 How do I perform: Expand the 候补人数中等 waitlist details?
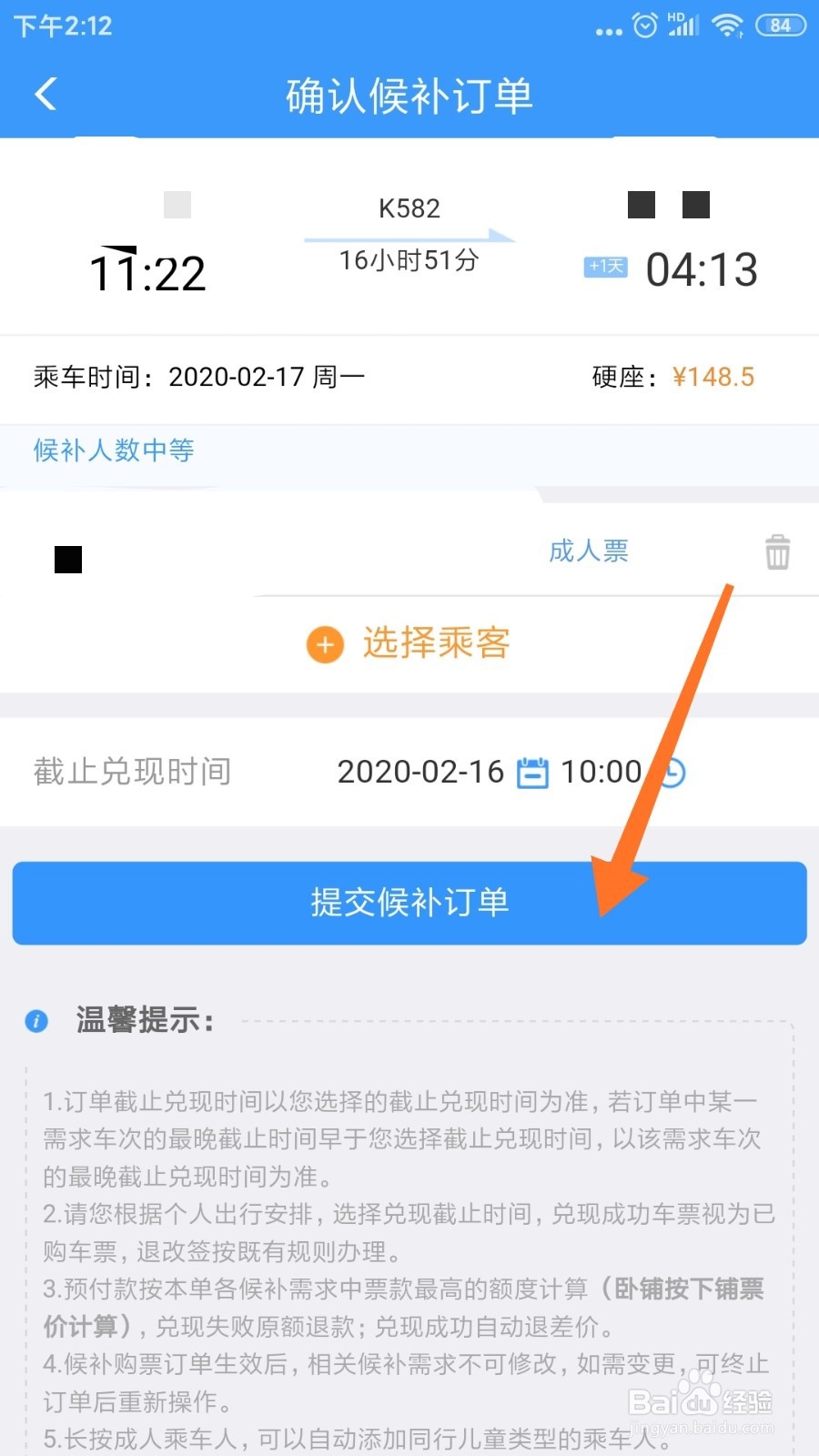point(111,450)
